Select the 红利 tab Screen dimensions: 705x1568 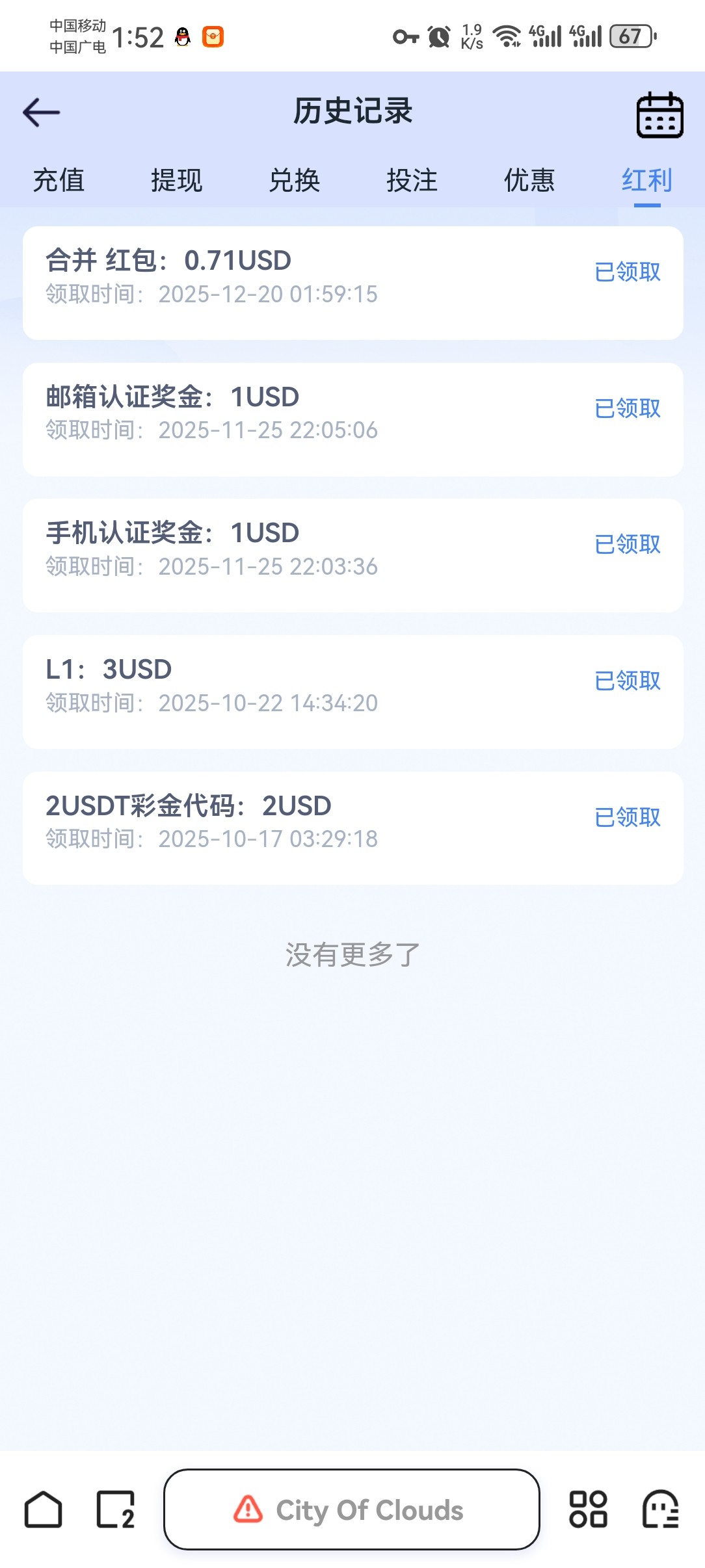coord(646,180)
